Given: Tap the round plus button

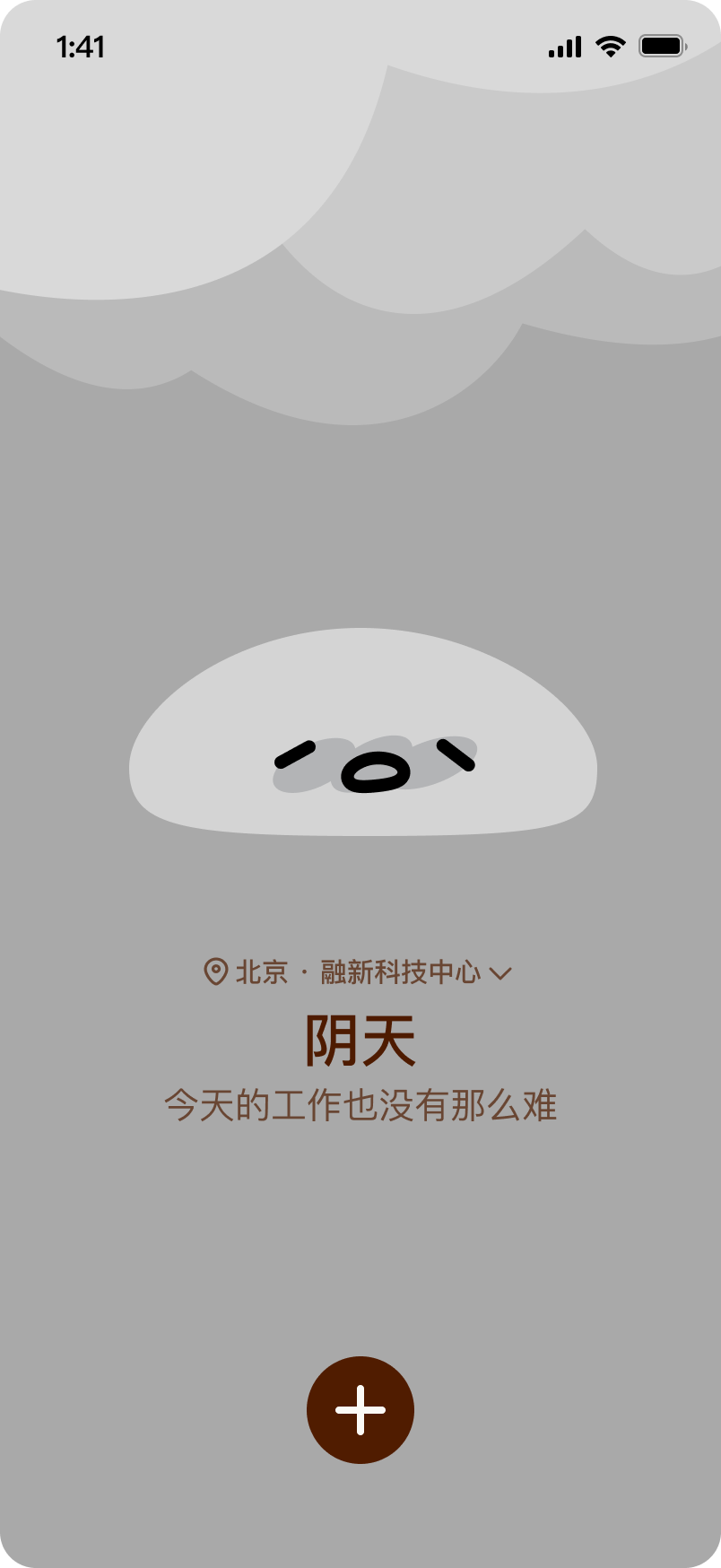Looking at the screenshot, I should pyautogui.click(x=360, y=1410).
